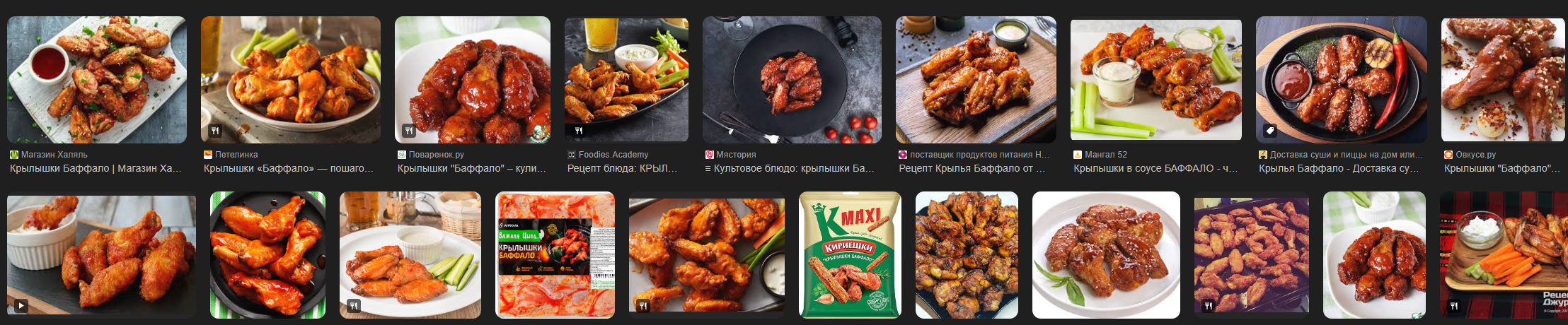Open the Важная Цыпа packaged wings image

(x=555, y=256)
